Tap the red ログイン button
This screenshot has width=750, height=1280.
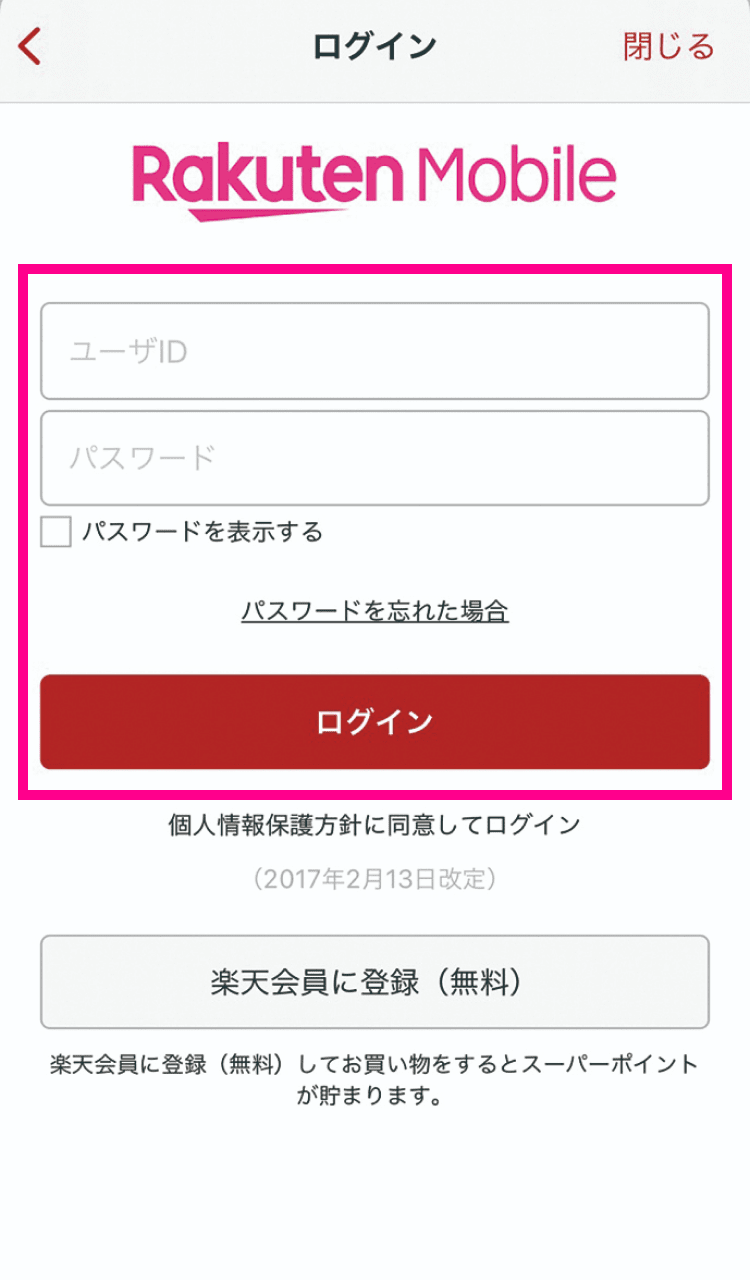[374, 721]
